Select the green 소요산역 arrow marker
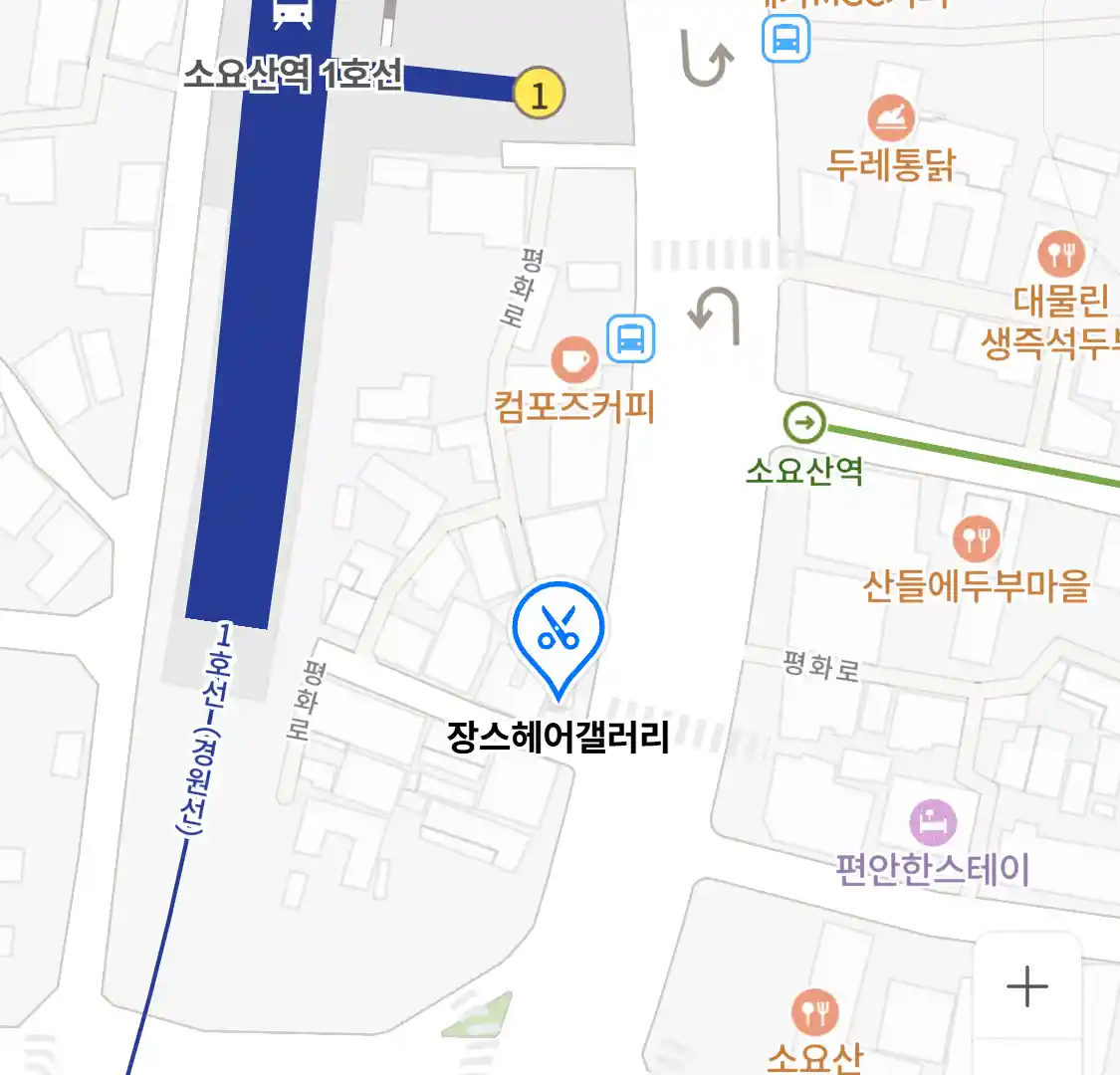The image size is (1120, 1075). tap(804, 423)
